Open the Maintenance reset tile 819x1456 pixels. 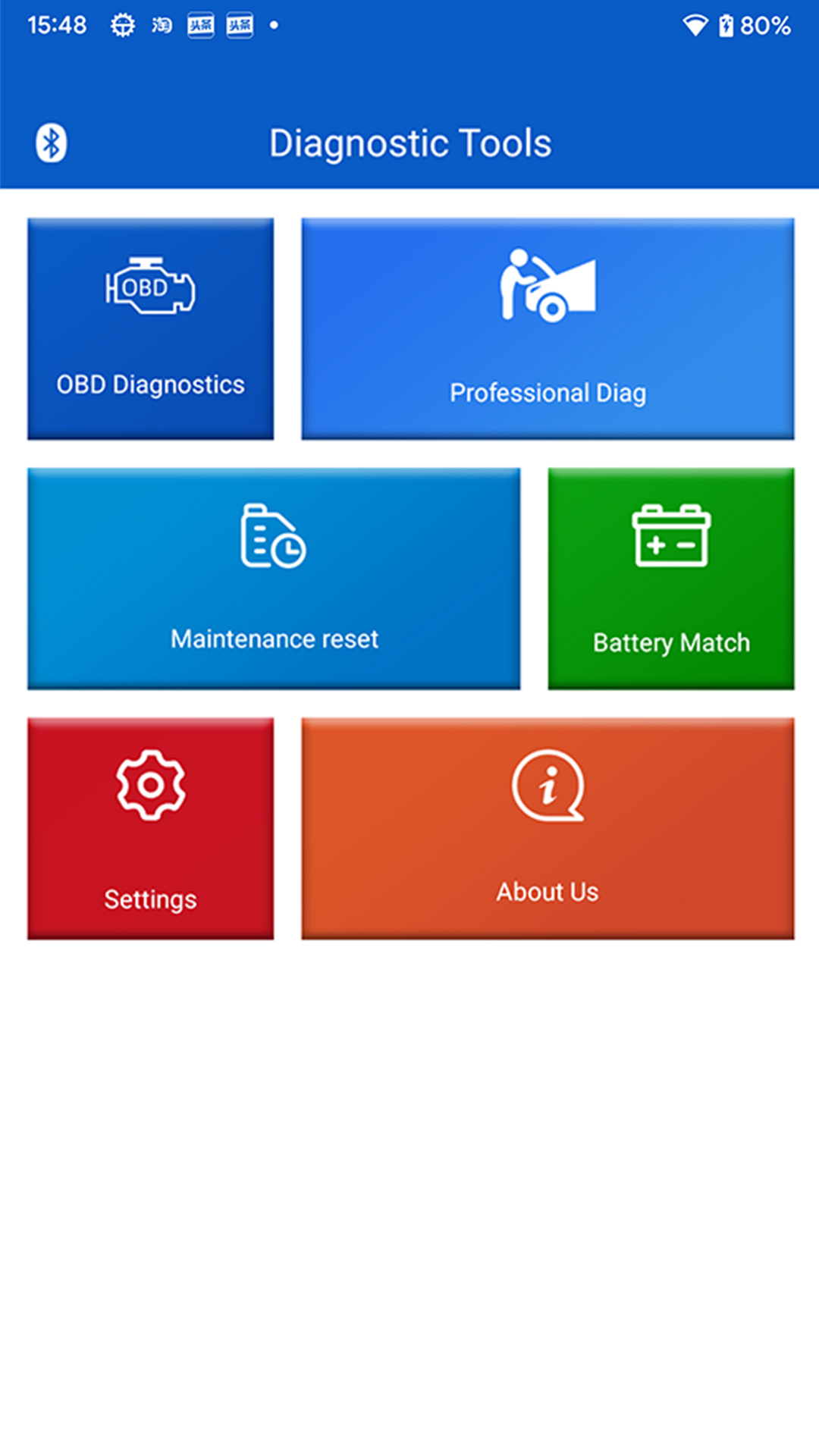pos(274,579)
